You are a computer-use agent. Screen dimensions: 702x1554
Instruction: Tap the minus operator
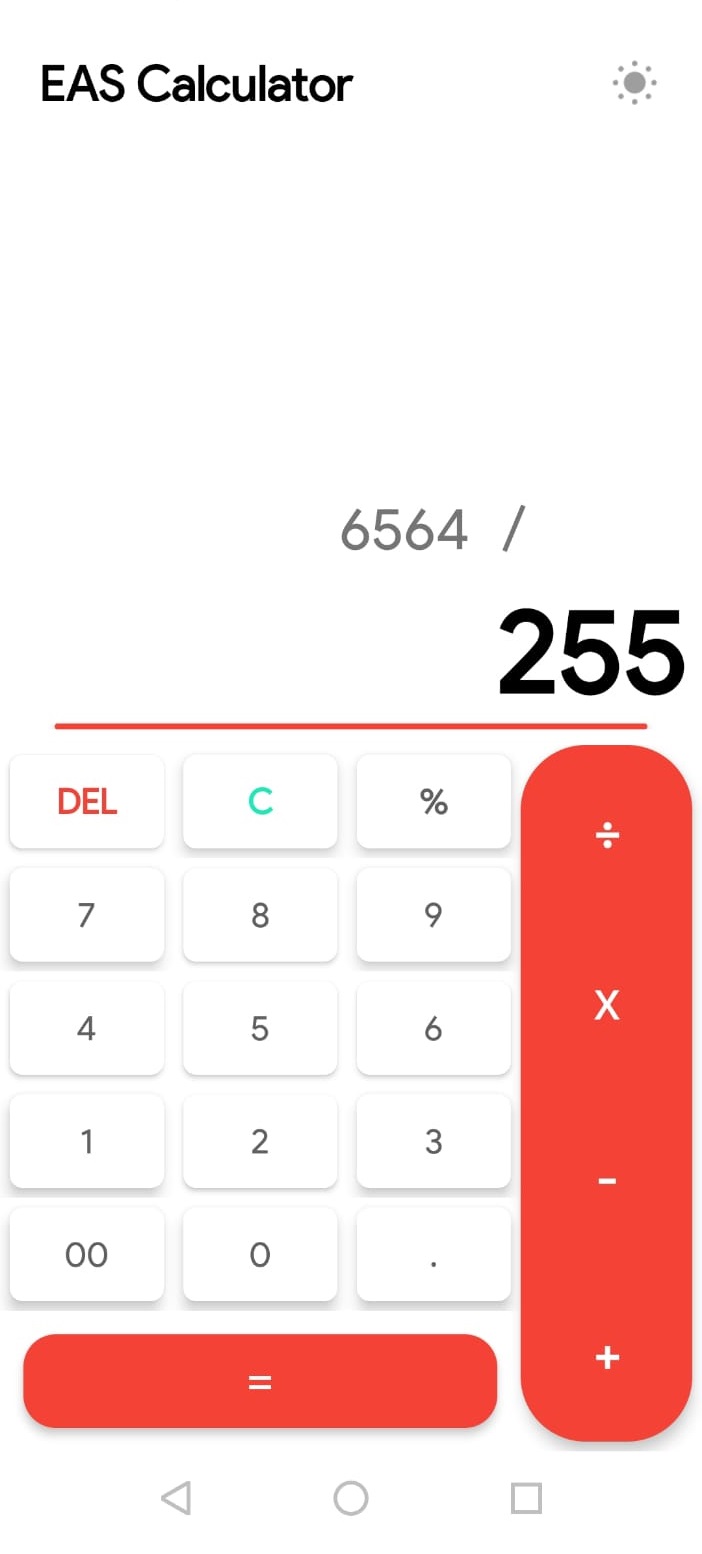[607, 1182]
